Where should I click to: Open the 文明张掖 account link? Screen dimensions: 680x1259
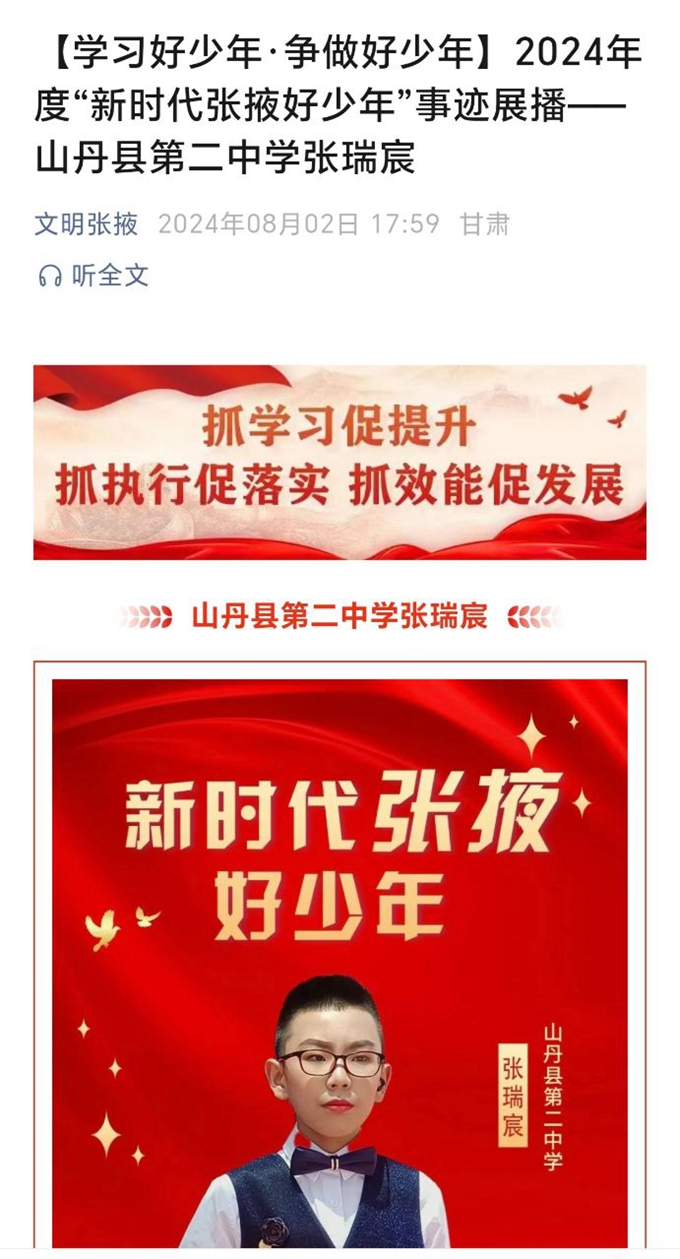point(86,224)
